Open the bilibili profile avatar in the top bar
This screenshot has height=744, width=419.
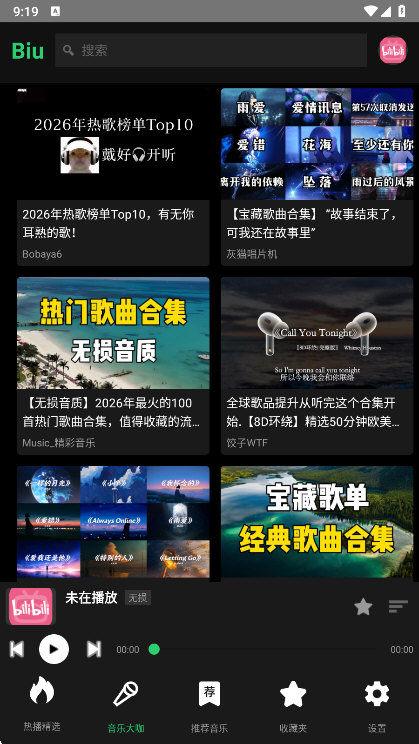click(393, 50)
